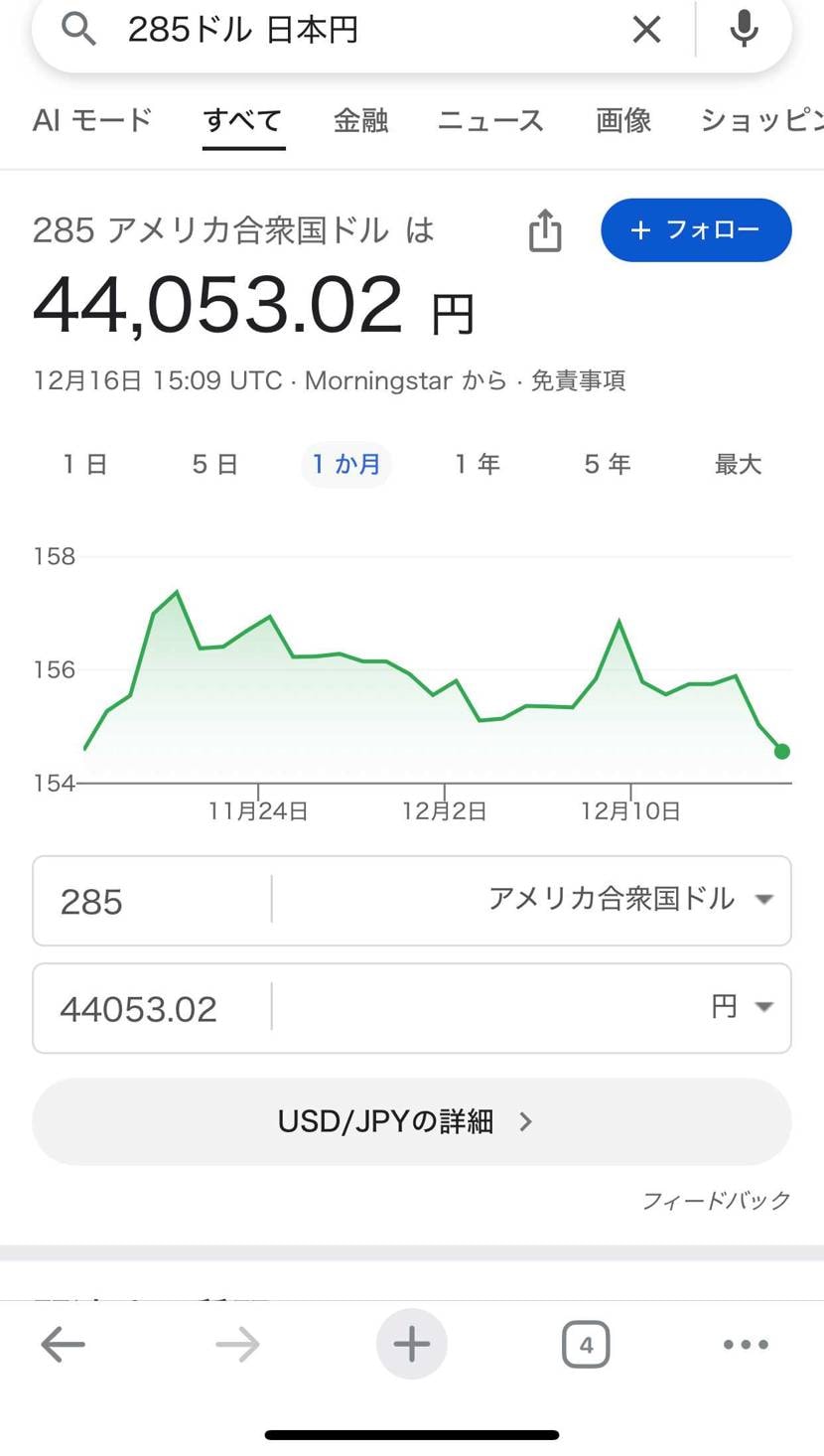
Task: Expand USD/JPYの詳細 details
Action: 411,1120
